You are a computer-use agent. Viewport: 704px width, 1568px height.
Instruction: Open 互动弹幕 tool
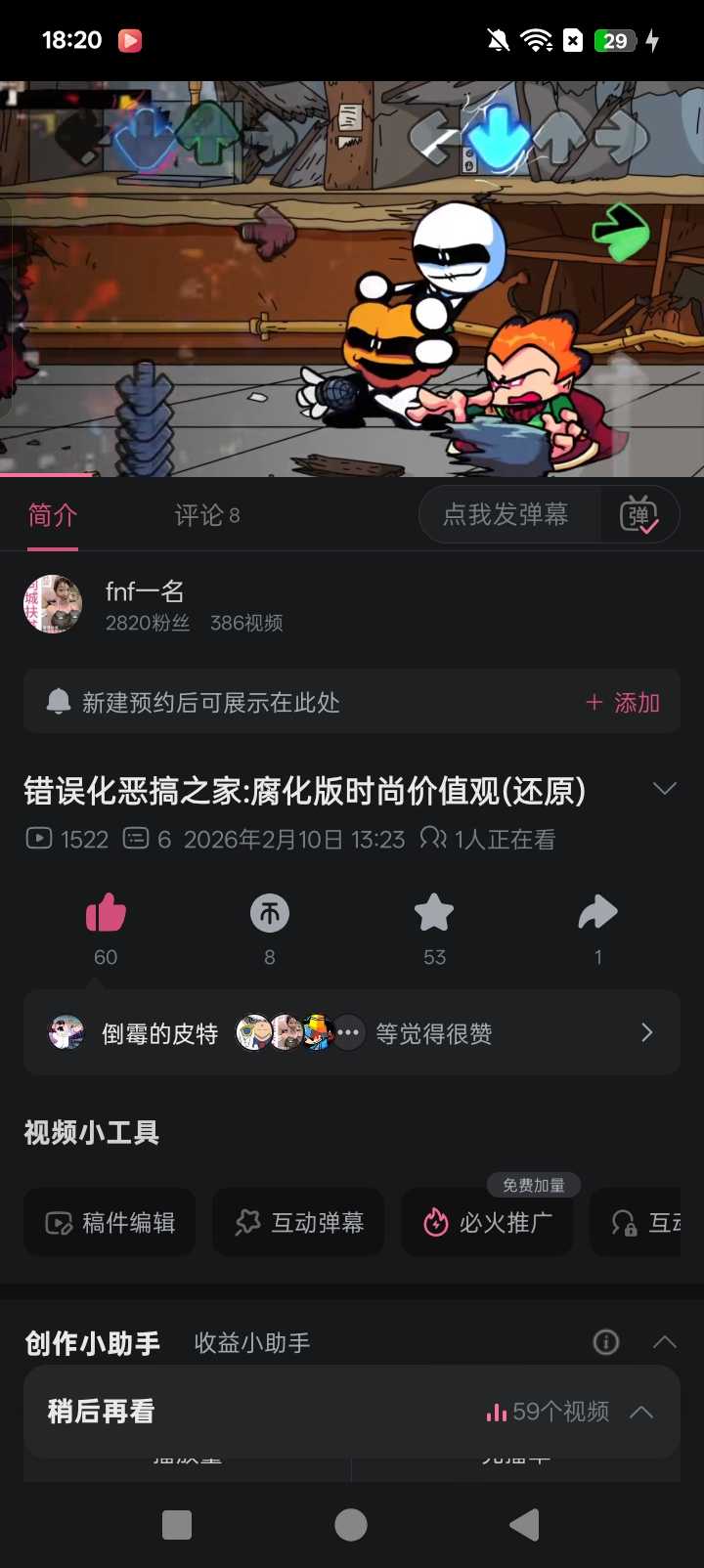coord(299,1223)
